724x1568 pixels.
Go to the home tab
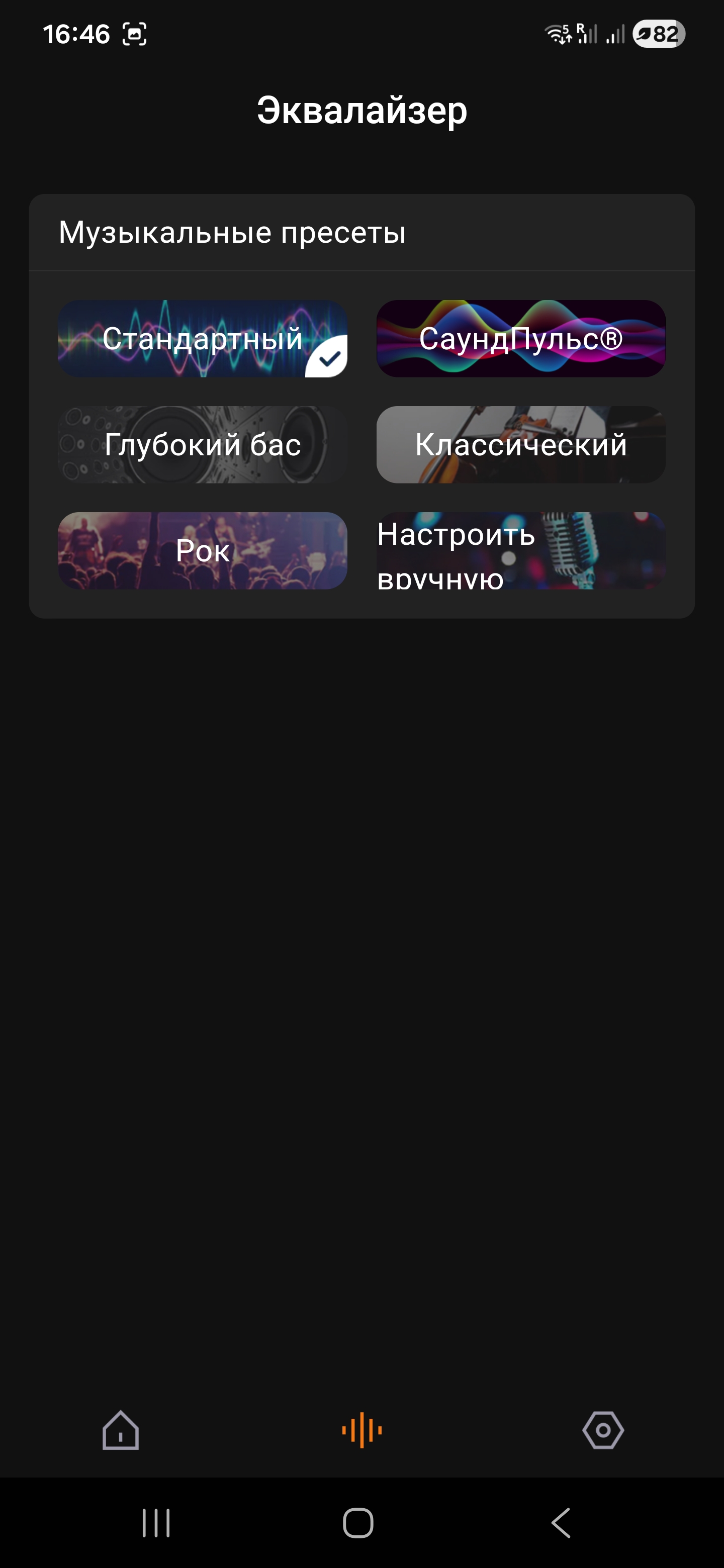tap(121, 1430)
